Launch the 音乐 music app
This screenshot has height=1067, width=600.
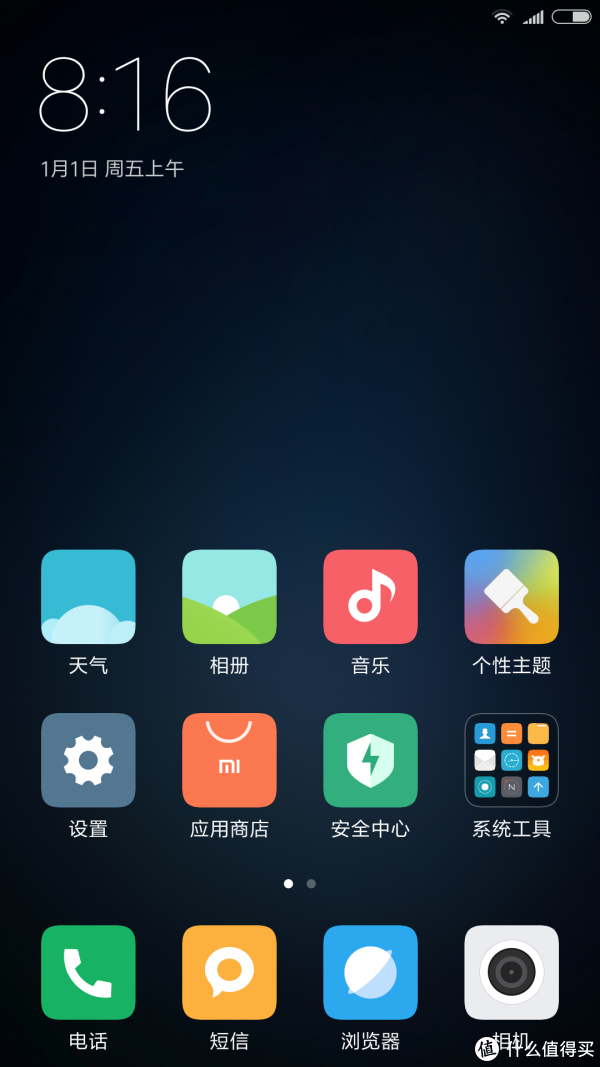[370, 597]
